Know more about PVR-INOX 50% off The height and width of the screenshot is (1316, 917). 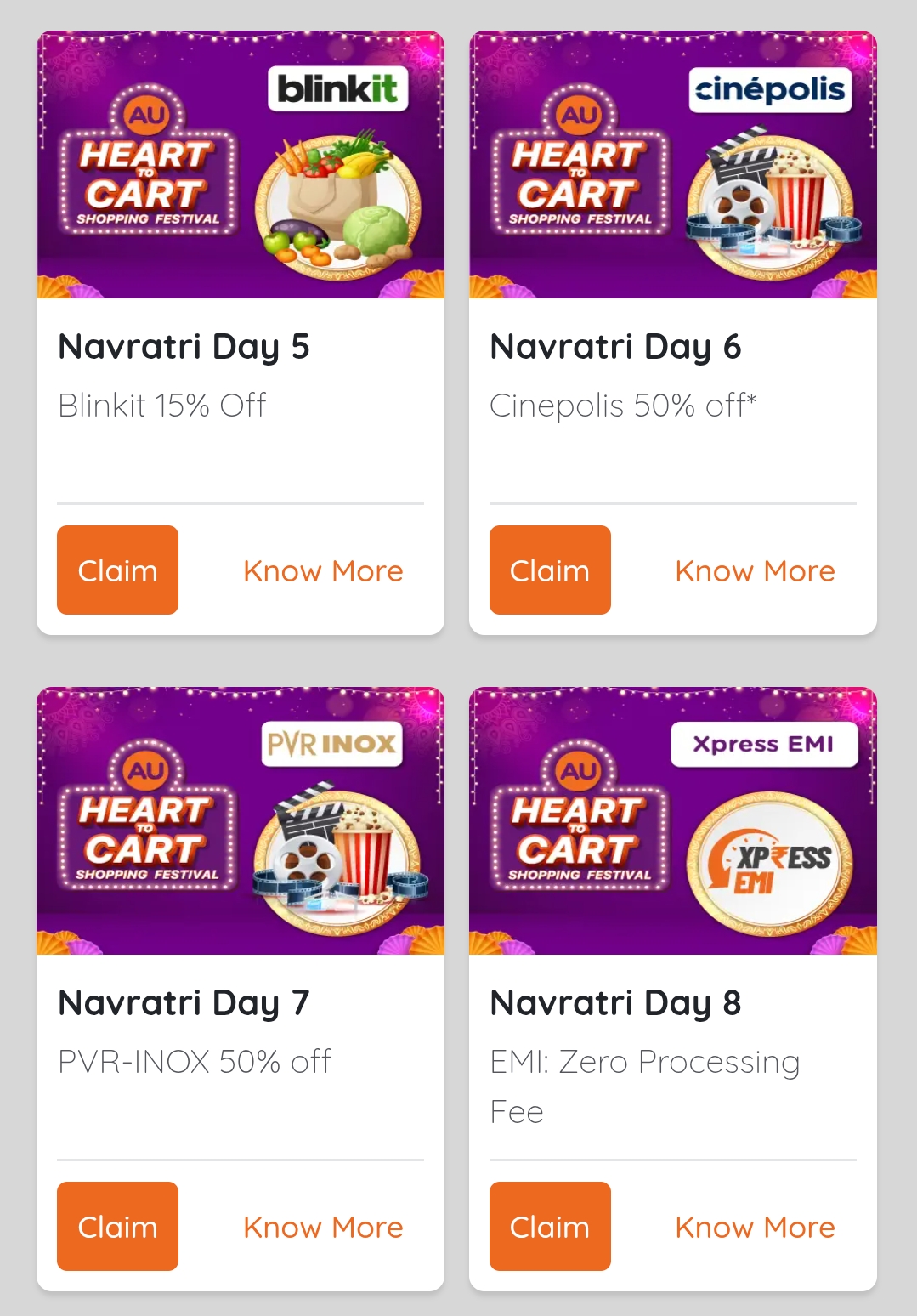click(323, 1228)
